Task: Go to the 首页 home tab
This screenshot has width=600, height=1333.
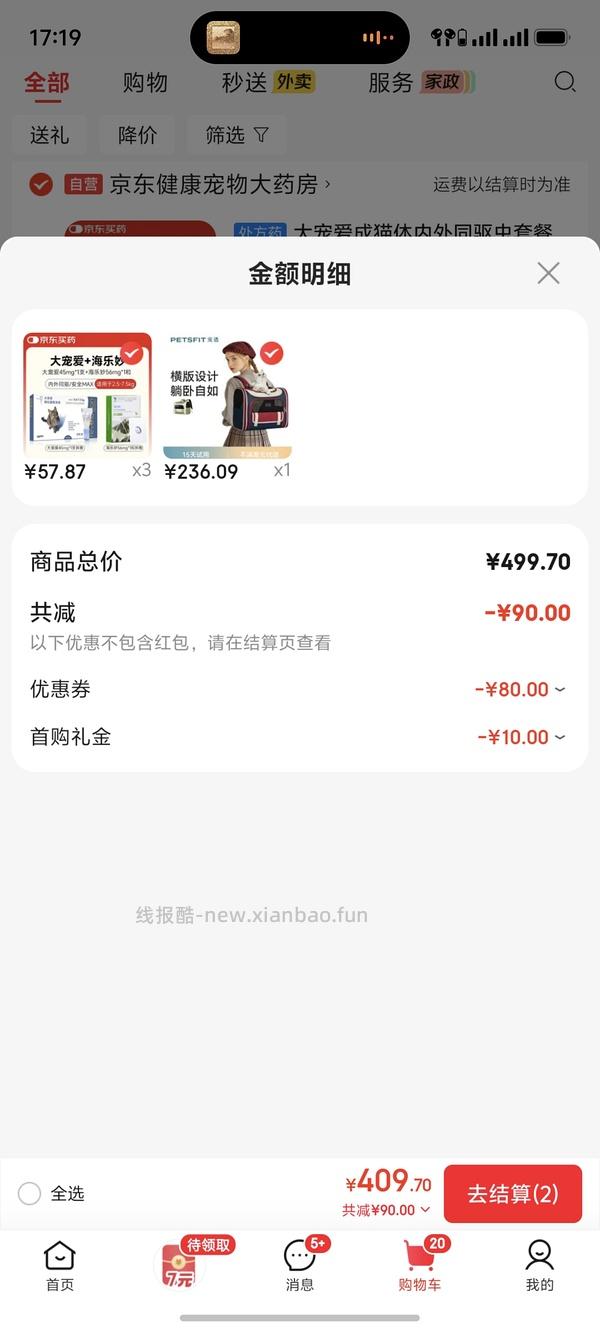Action: [x=60, y=1265]
